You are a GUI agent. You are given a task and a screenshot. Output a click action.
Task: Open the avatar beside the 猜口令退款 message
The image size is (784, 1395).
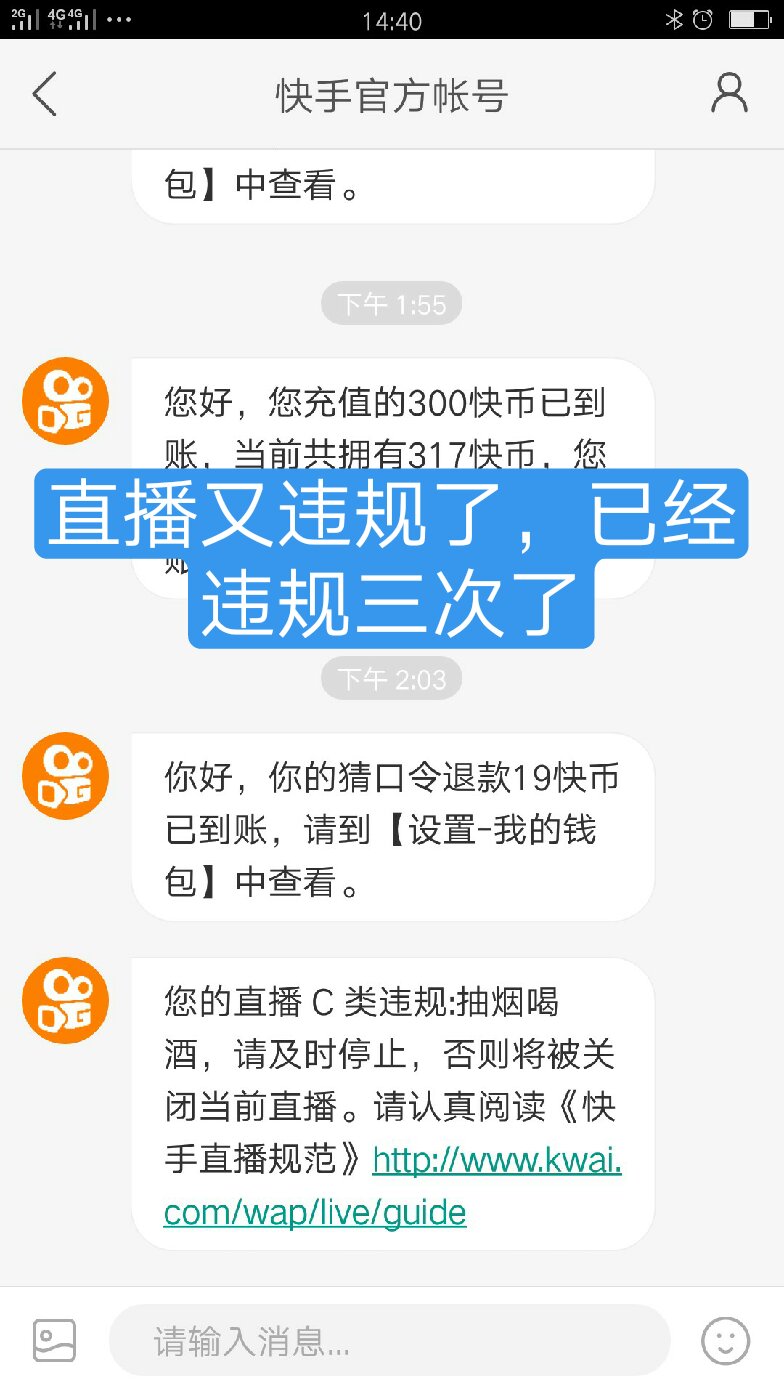(x=66, y=776)
